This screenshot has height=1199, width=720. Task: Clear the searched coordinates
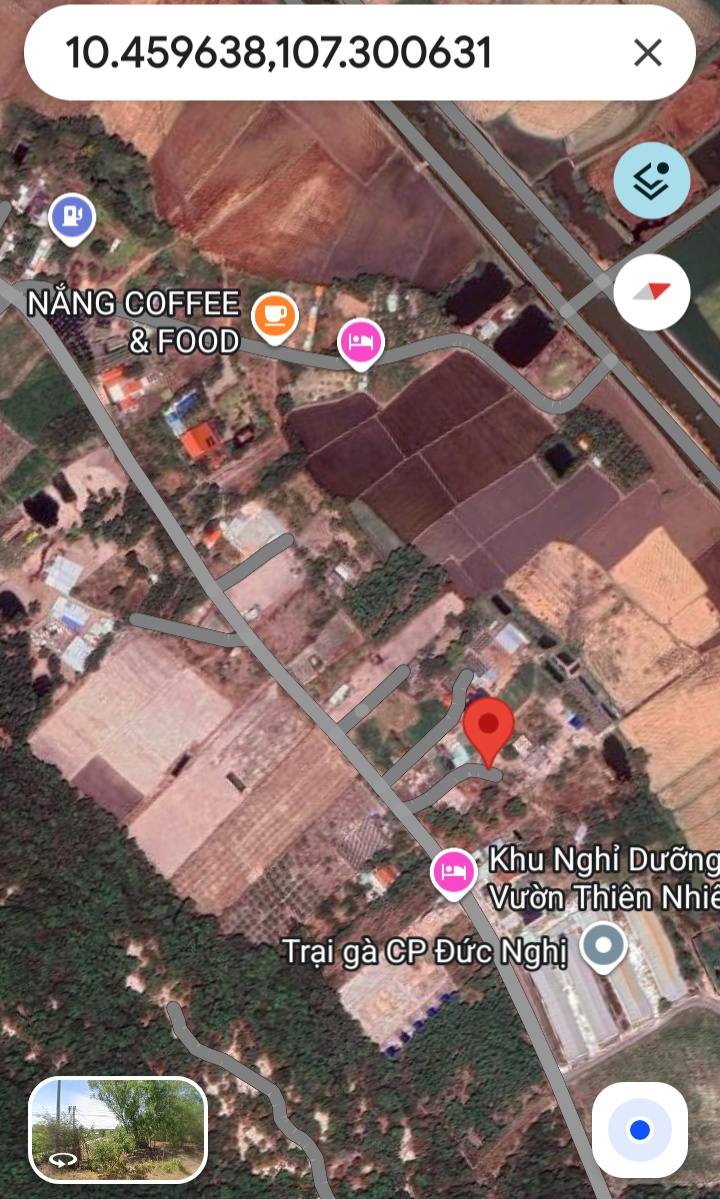click(x=648, y=52)
